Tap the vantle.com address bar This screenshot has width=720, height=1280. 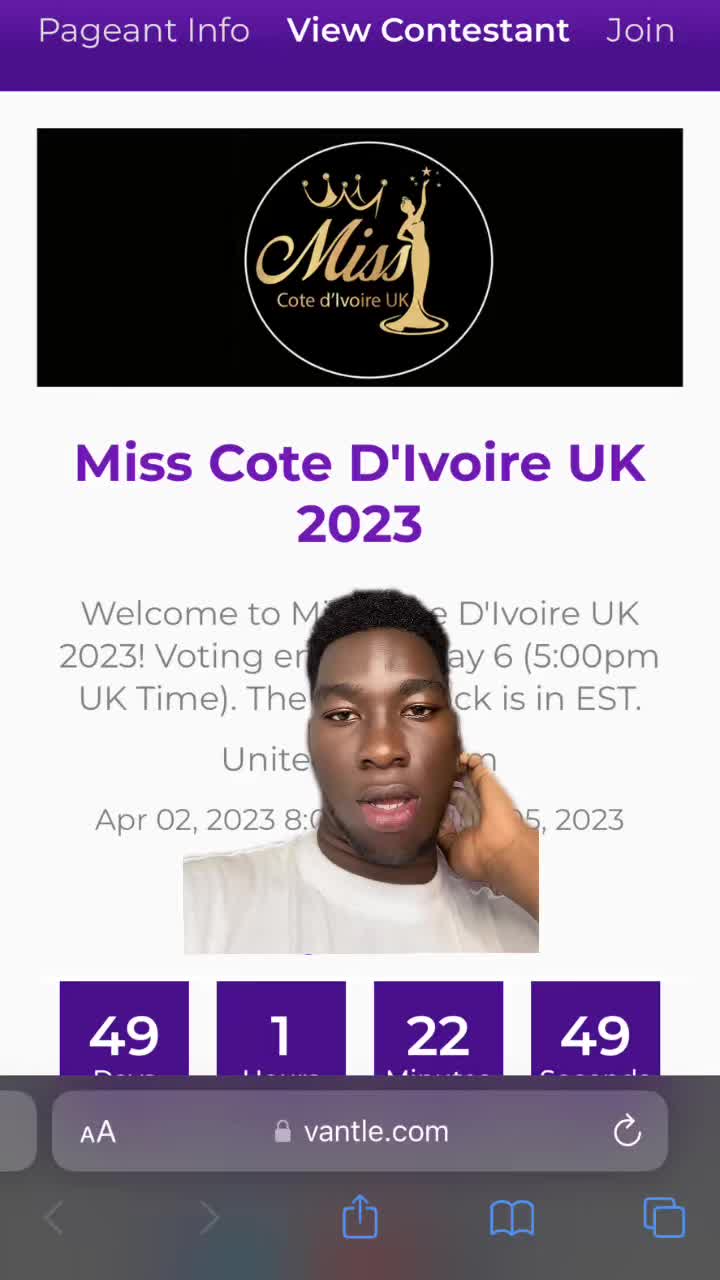point(375,1132)
